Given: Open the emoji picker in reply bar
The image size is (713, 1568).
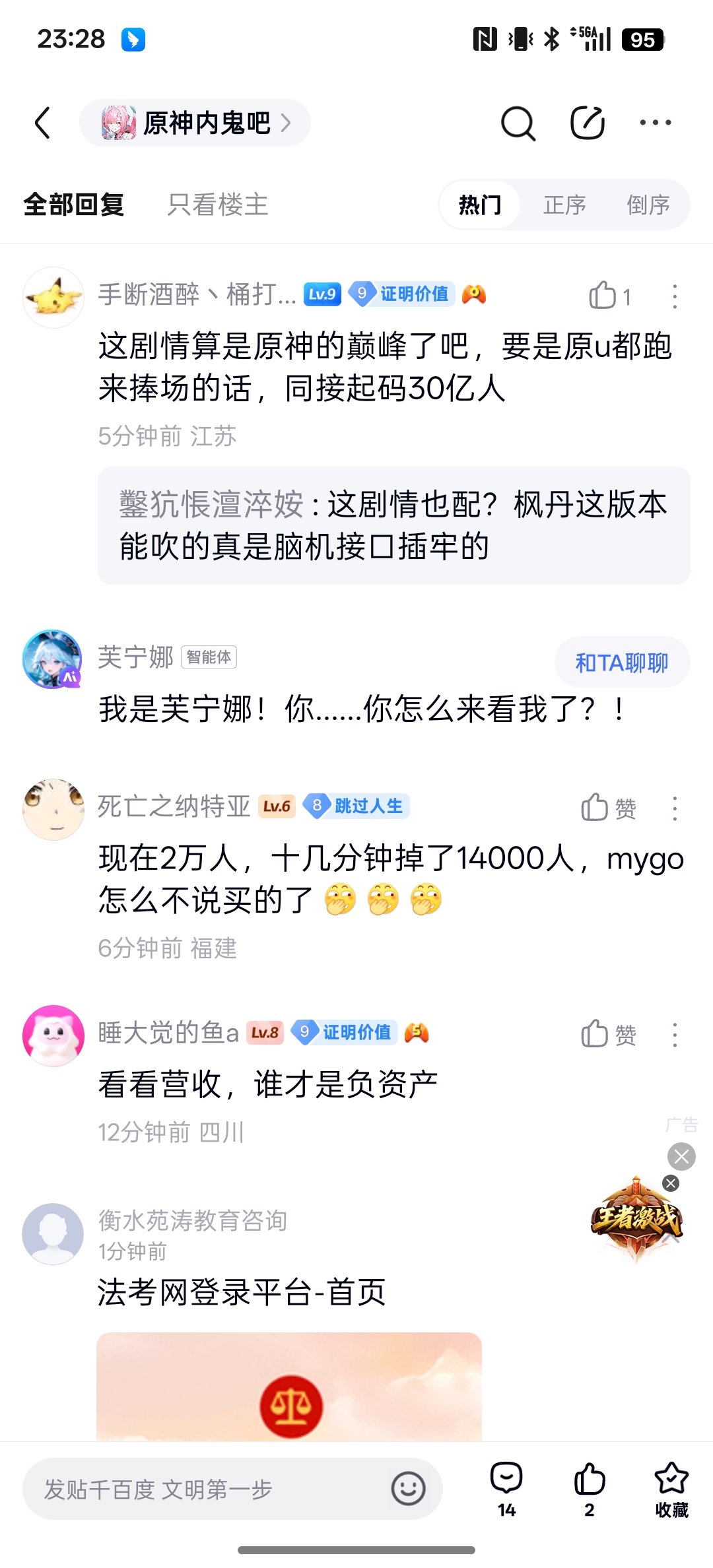Looking at the screenshot, I should coord(408,1489).
